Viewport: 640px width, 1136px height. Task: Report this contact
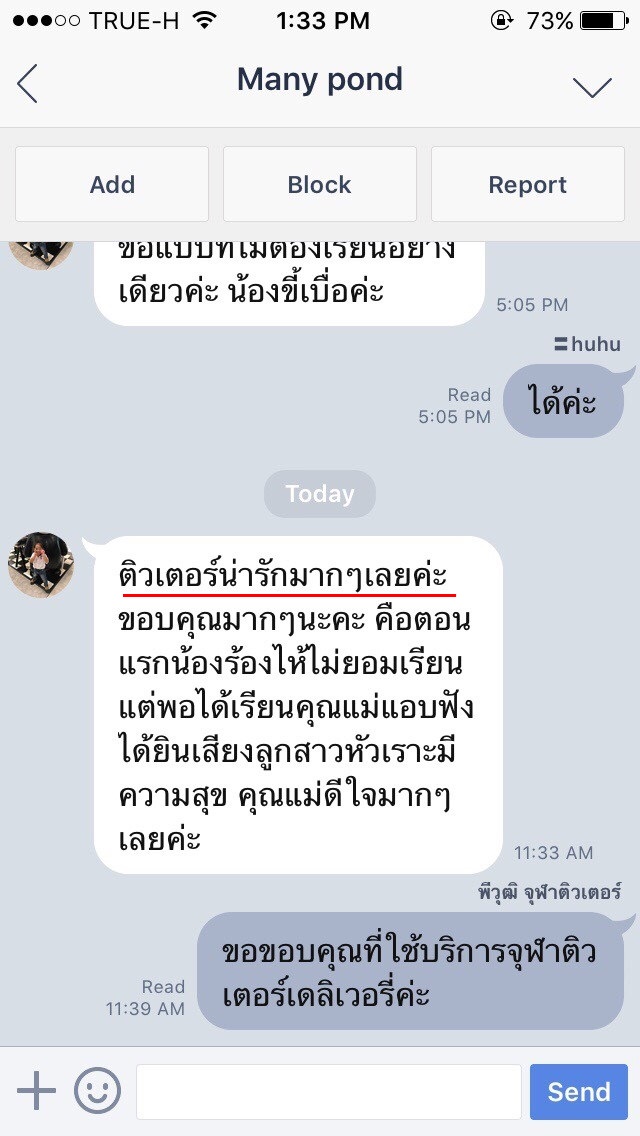click(x=528, y=184)
